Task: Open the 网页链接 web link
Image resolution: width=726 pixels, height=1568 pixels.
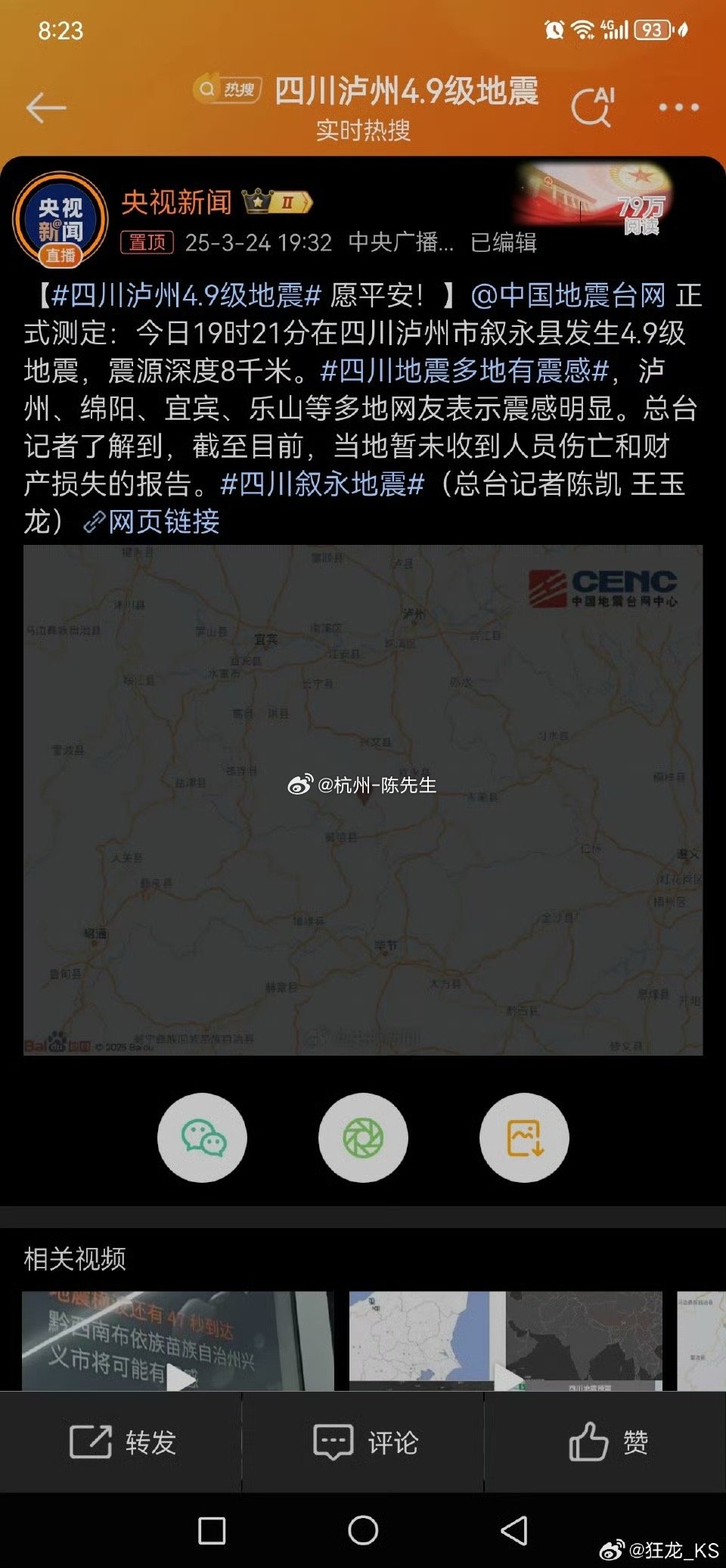Action: pos(152,522)
